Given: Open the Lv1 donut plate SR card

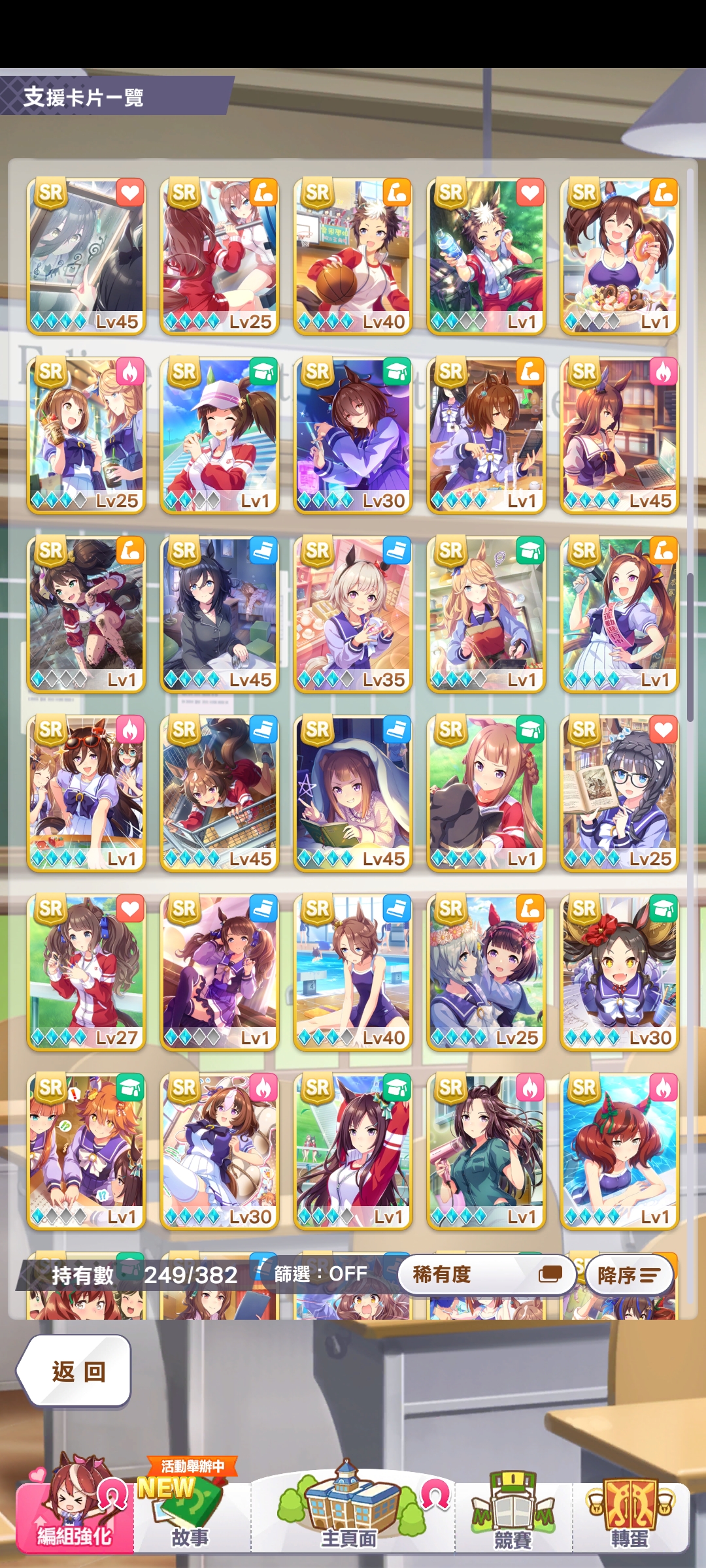Looking at the screenshot, I should (620, 256).
